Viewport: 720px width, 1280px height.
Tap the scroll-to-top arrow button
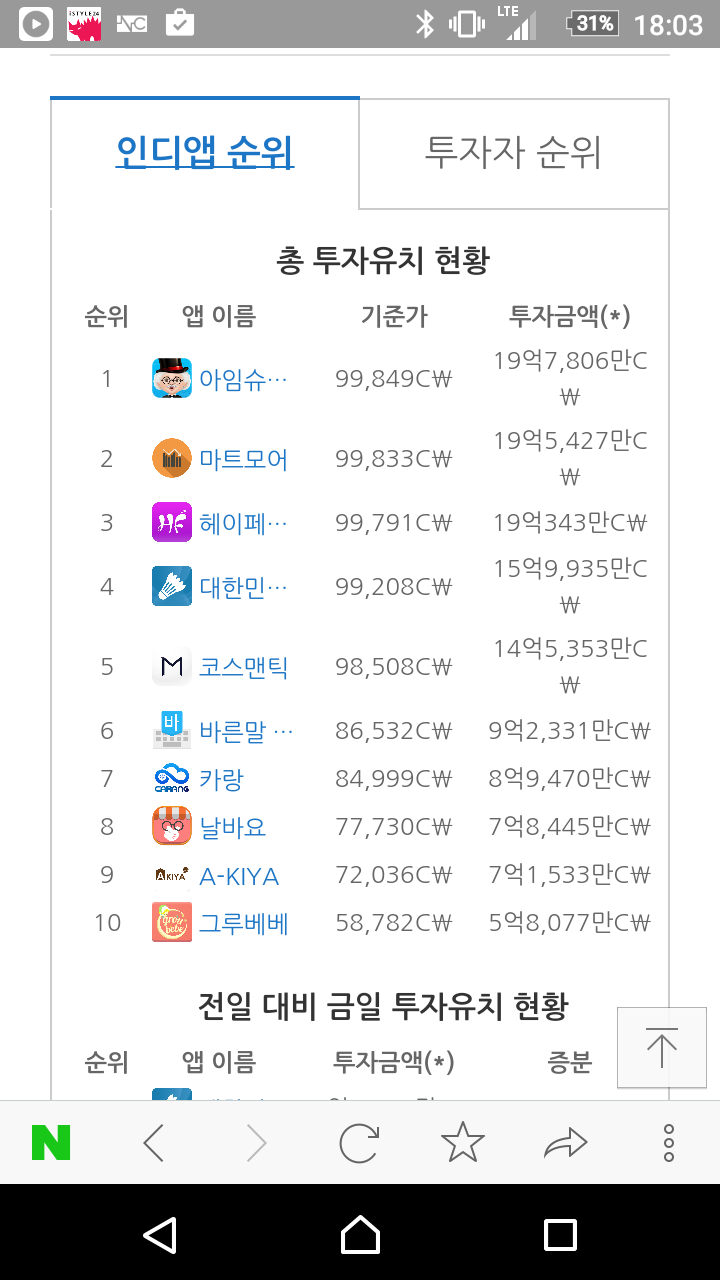(661, 1047)
